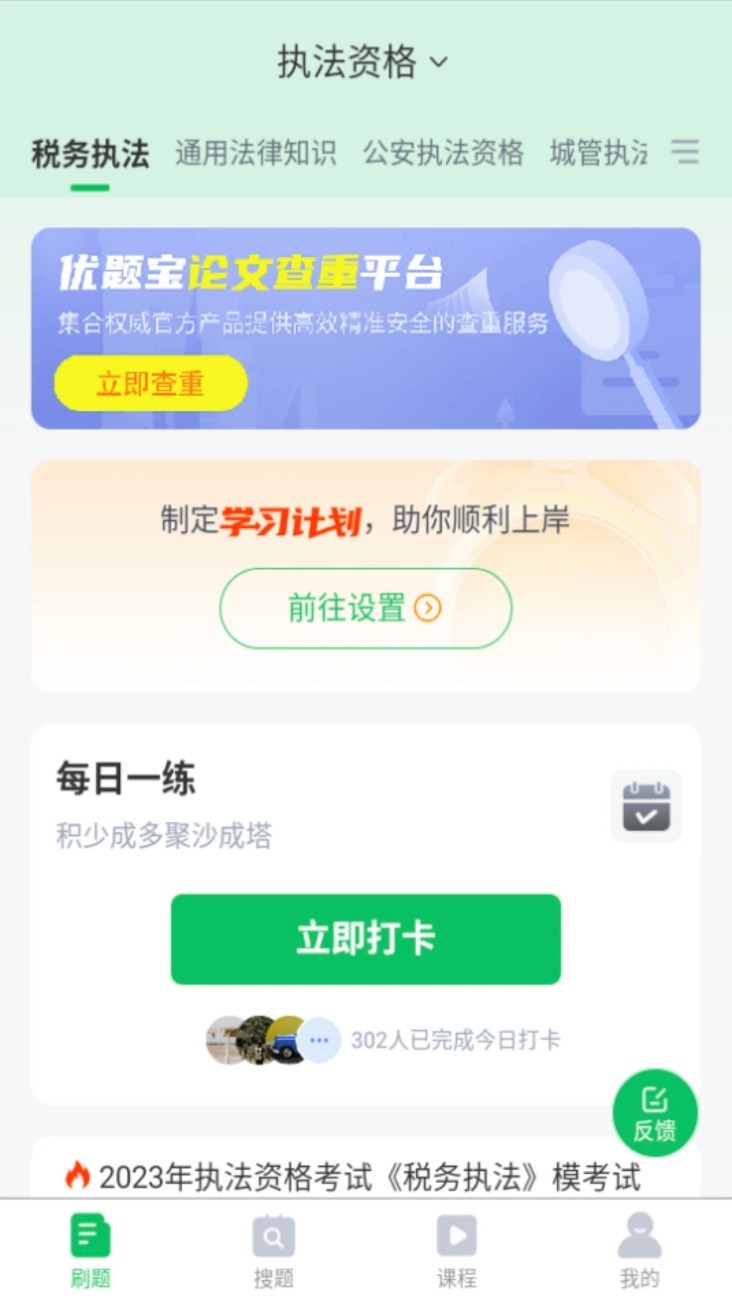
Task: Tap the 立即打卡 check-in button
Action: pos(366,938)
